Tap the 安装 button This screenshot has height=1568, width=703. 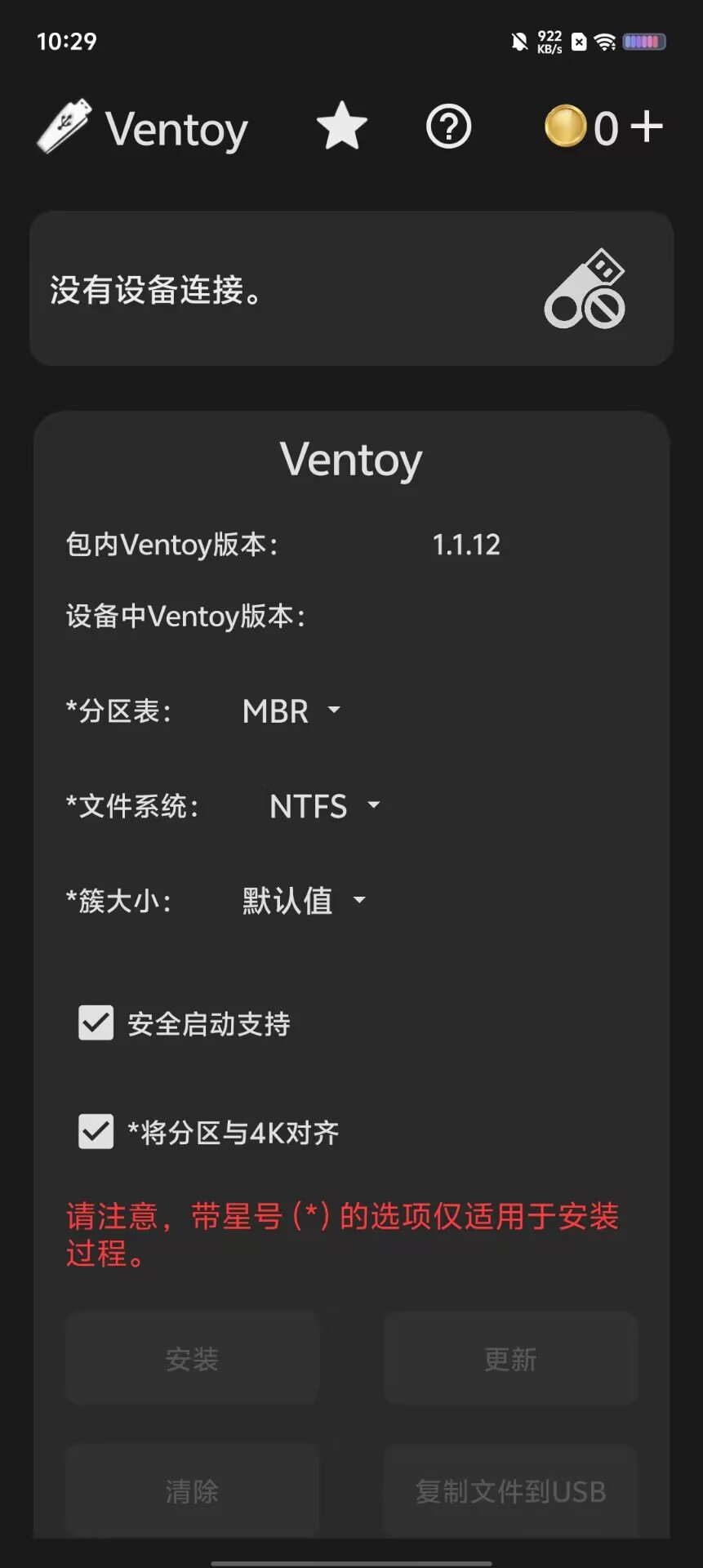tap(192, 1359)
